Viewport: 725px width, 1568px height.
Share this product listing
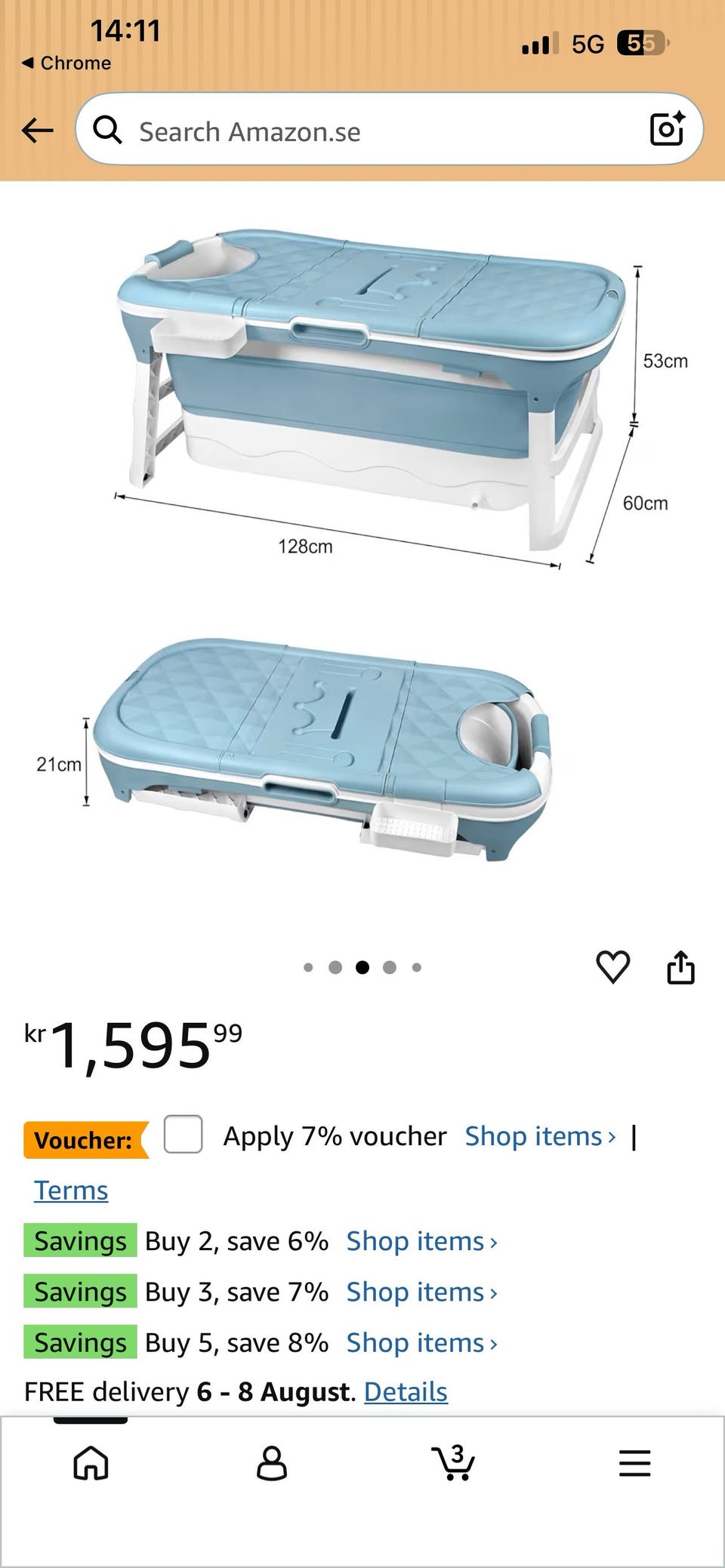point(680,967)
